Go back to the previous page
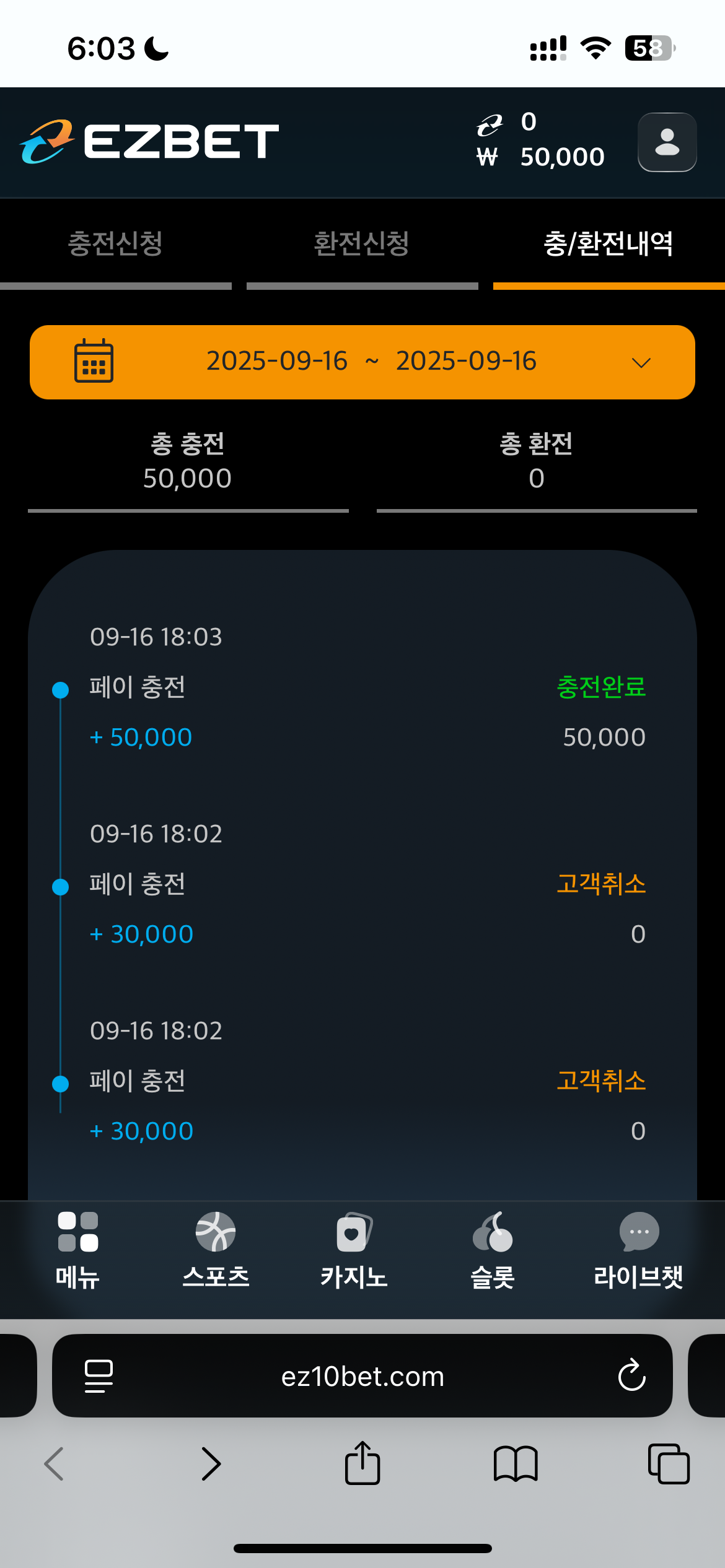 [x=55, y=1464]
